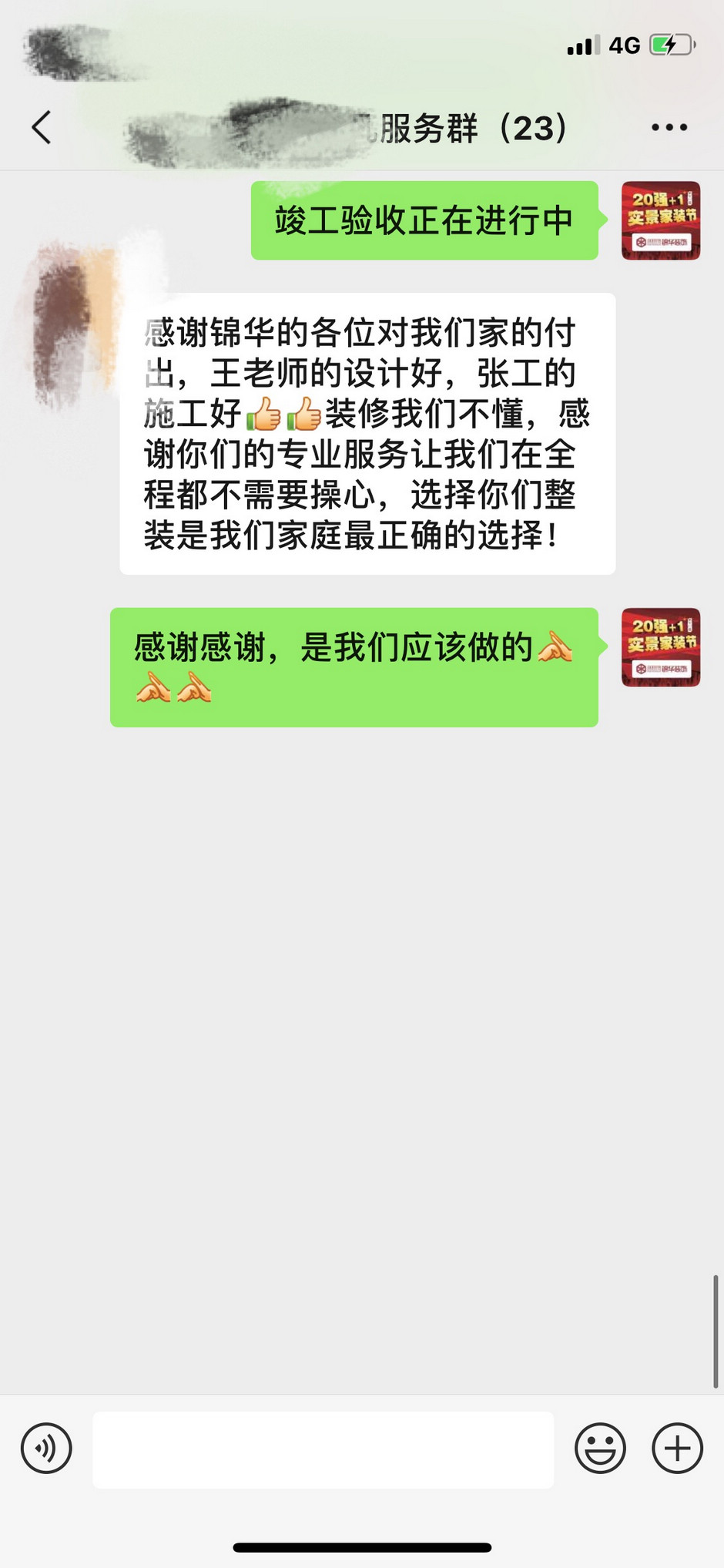Open the three-dot chat options menu
Screen dimensions: 724x1568
(669, 127)
